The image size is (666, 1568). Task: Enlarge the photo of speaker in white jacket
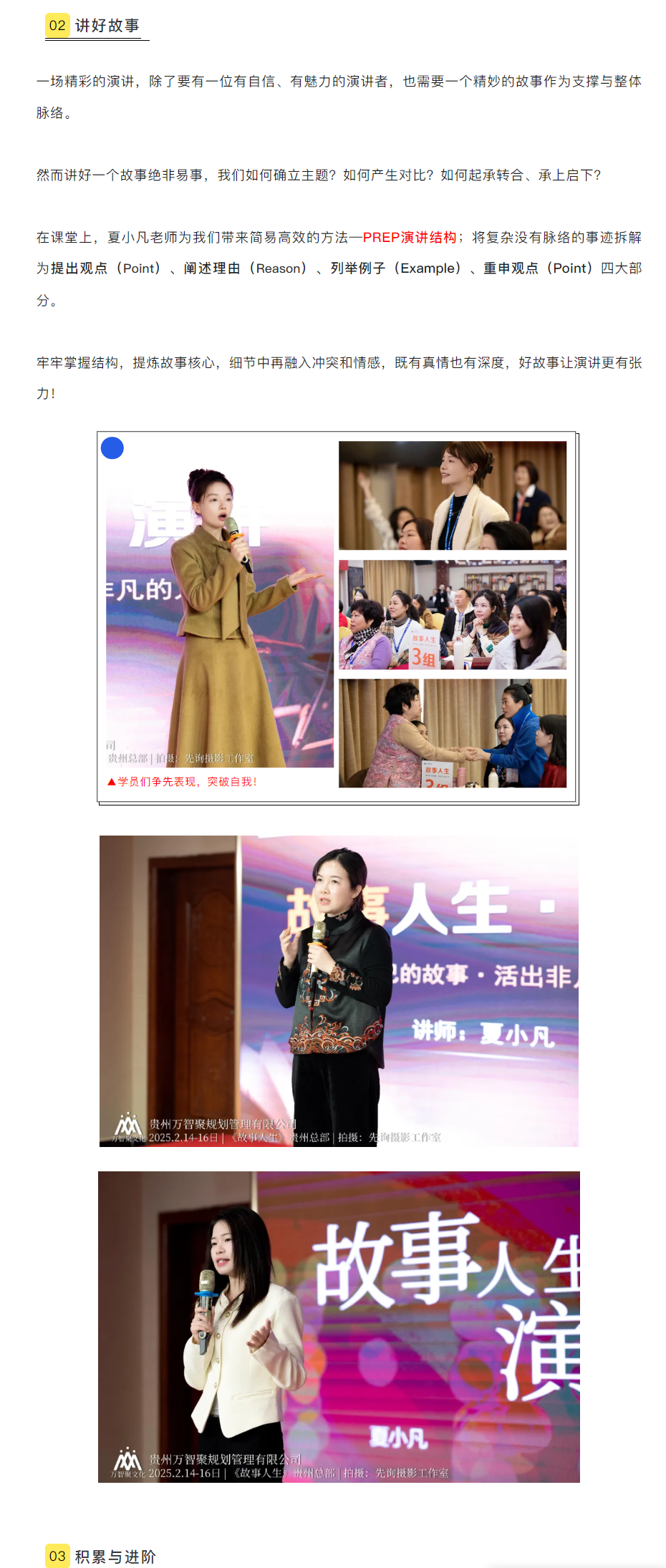pos(339,1327)
